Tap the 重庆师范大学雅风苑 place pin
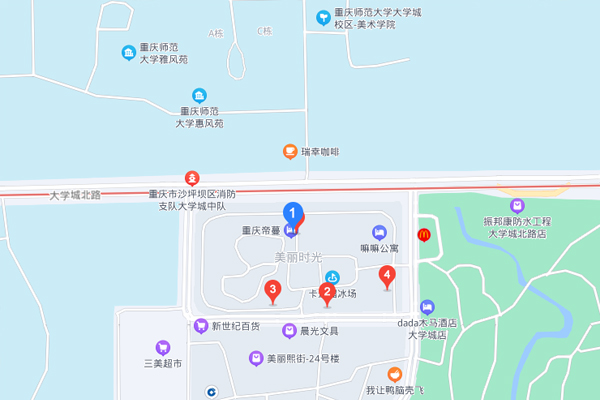600x400 pixels. (x=128, y=52)
